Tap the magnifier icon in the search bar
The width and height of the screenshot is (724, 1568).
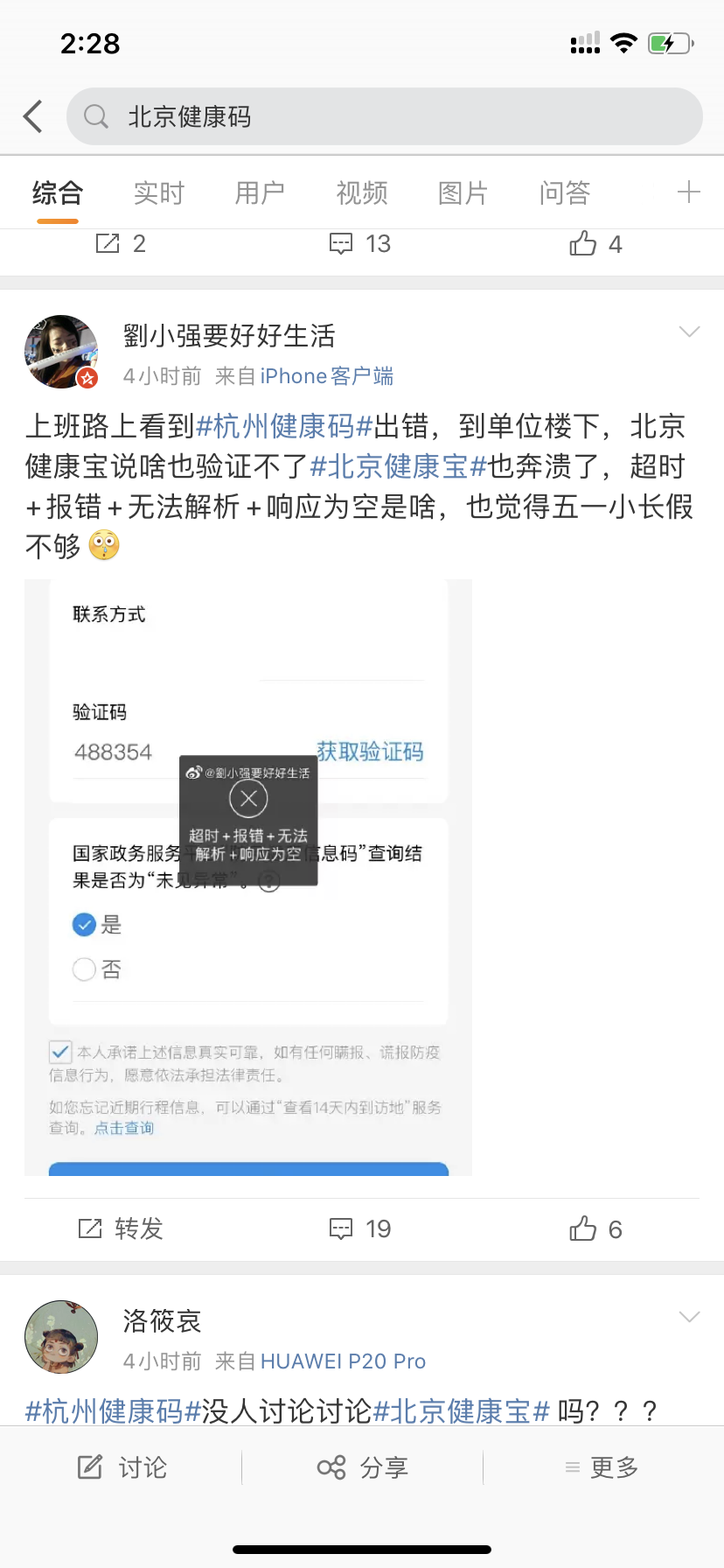tap(96, 115)
